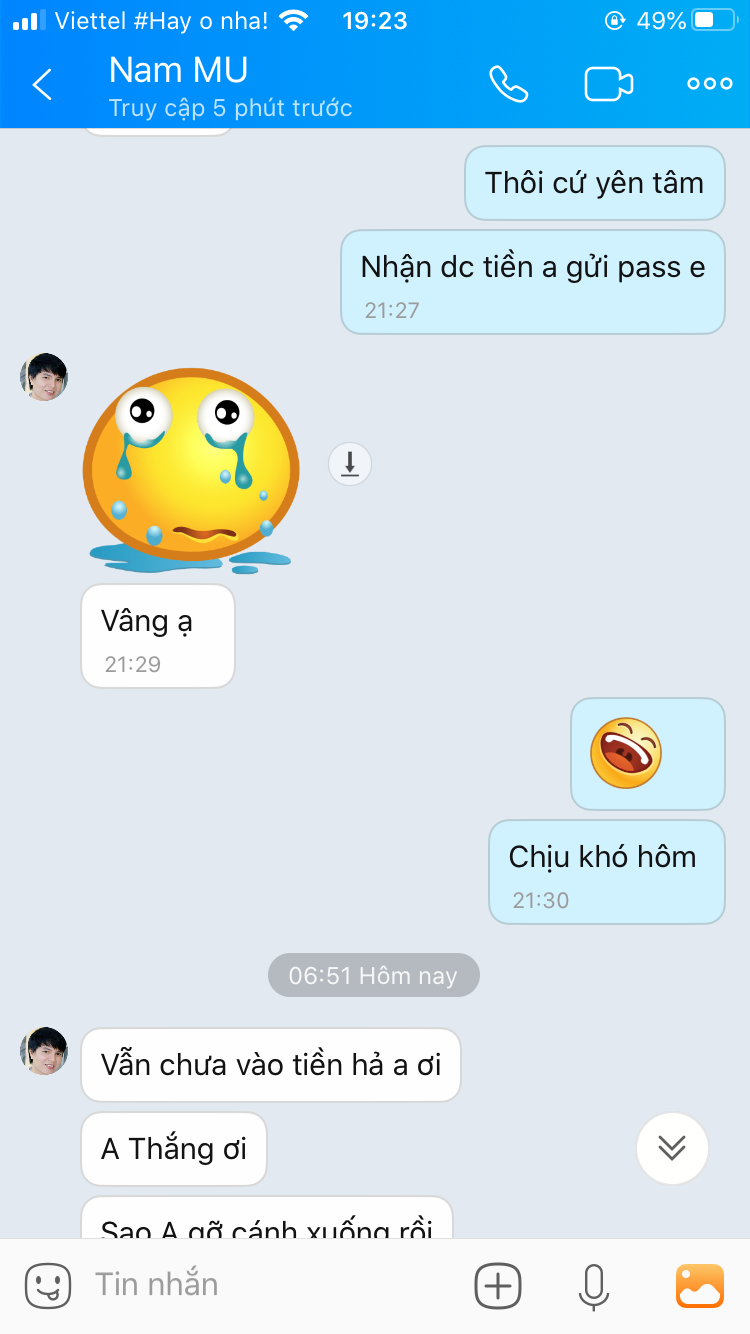Open the plus attachment menu
This screenshot has height=1334, width=750.
(498, 1285)
